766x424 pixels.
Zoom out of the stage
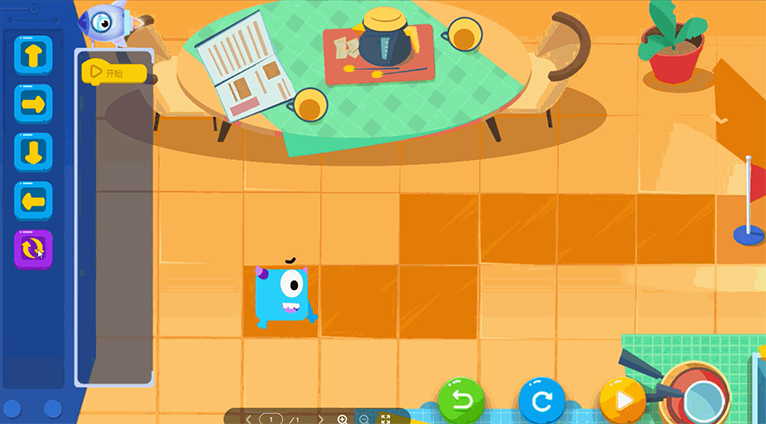point(364,419)
